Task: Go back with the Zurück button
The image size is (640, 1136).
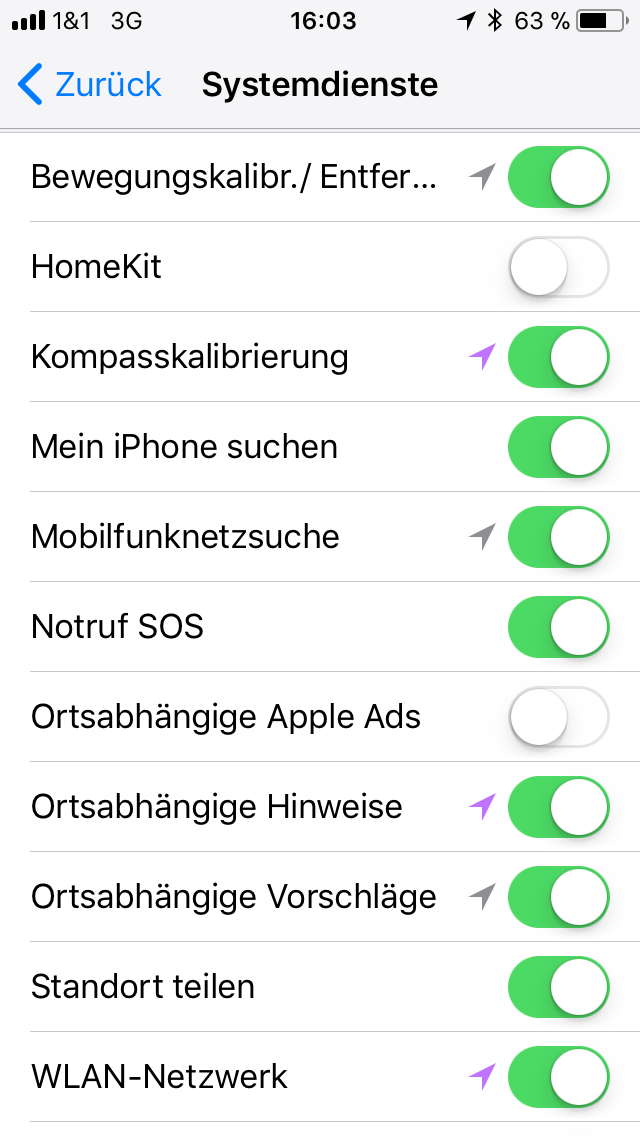Action: 90,85
